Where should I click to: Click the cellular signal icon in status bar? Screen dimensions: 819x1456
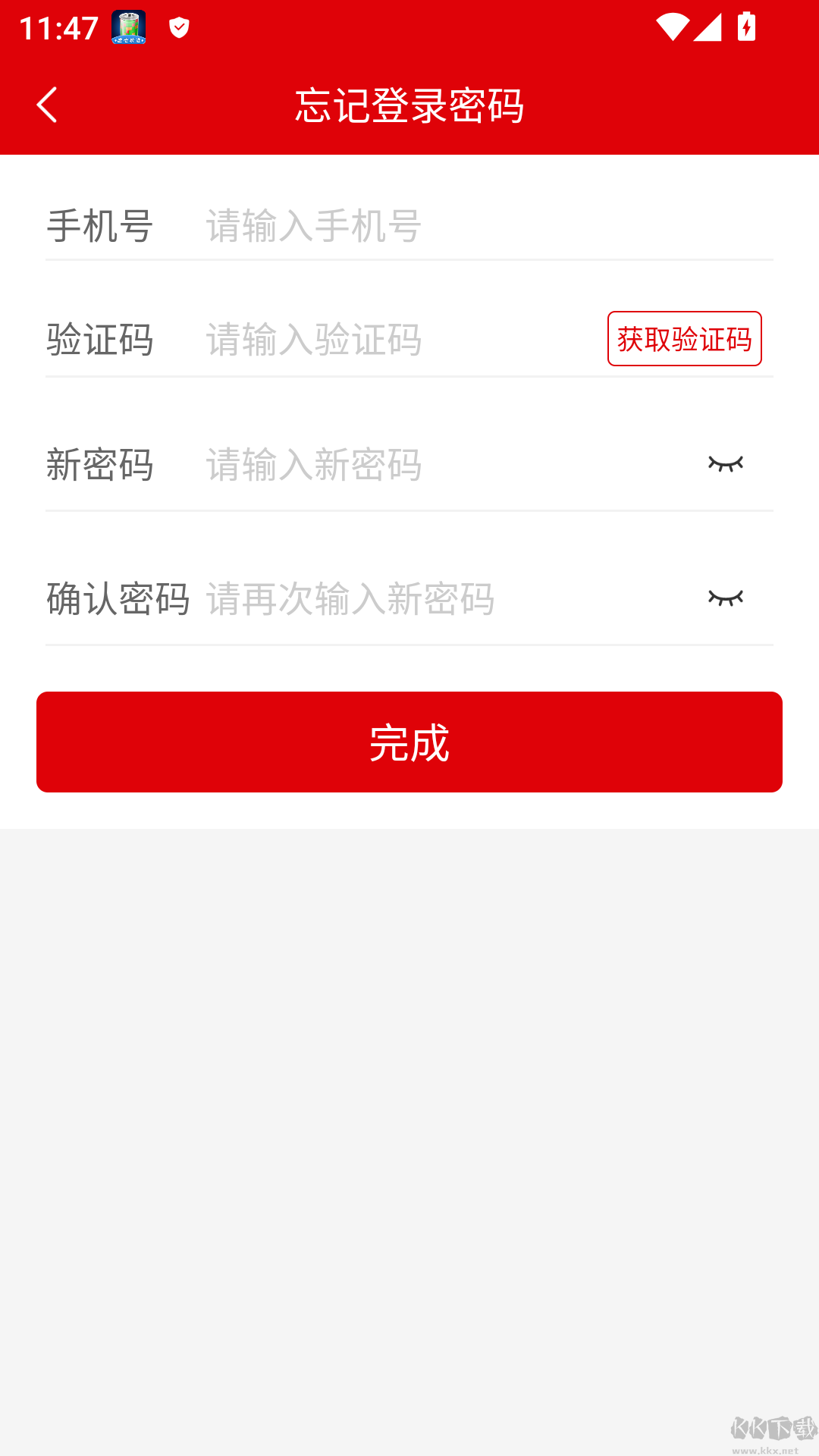pos(710,27)
